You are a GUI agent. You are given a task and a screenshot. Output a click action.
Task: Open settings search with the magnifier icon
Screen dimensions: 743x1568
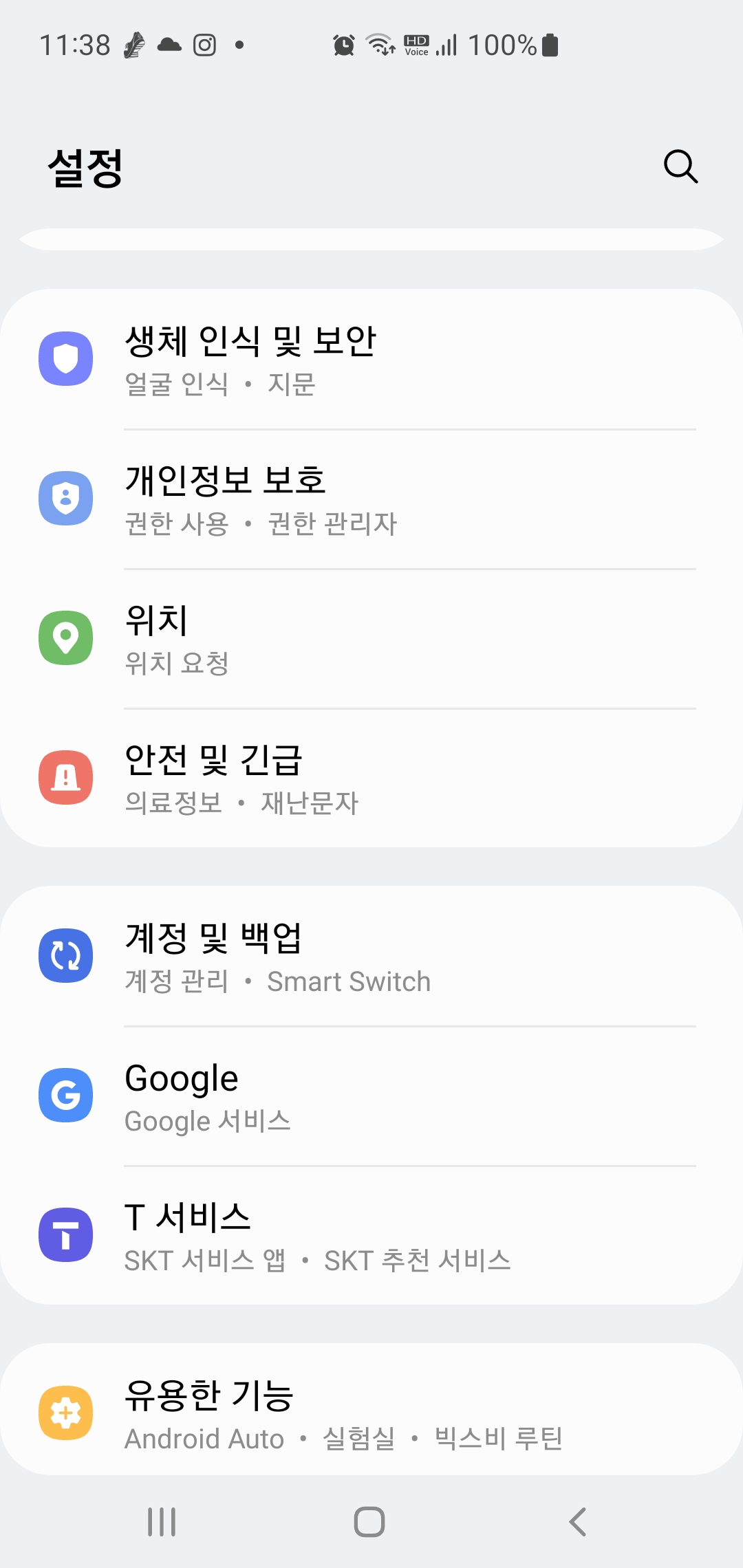680,167
